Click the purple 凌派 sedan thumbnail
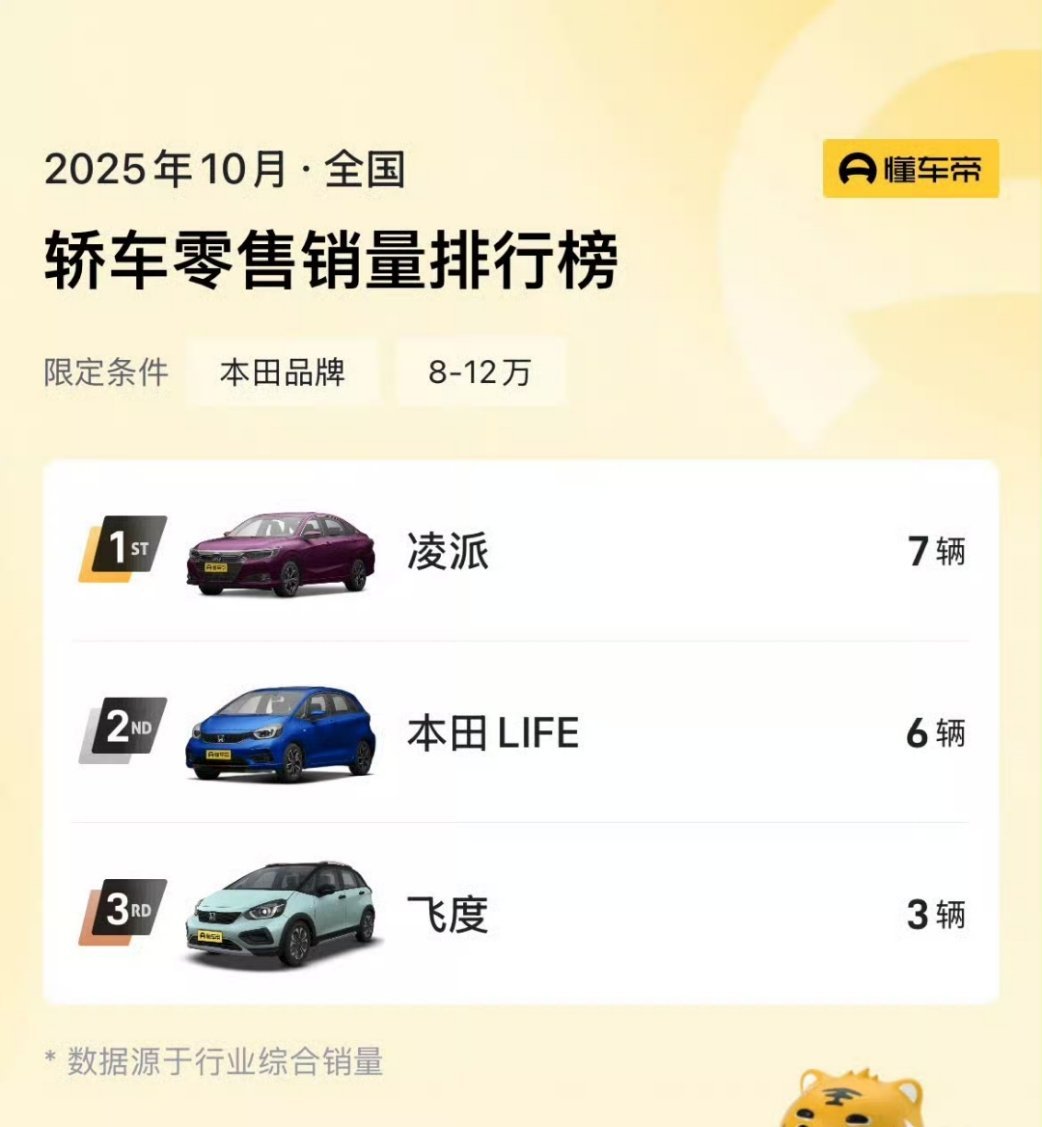 280,550
